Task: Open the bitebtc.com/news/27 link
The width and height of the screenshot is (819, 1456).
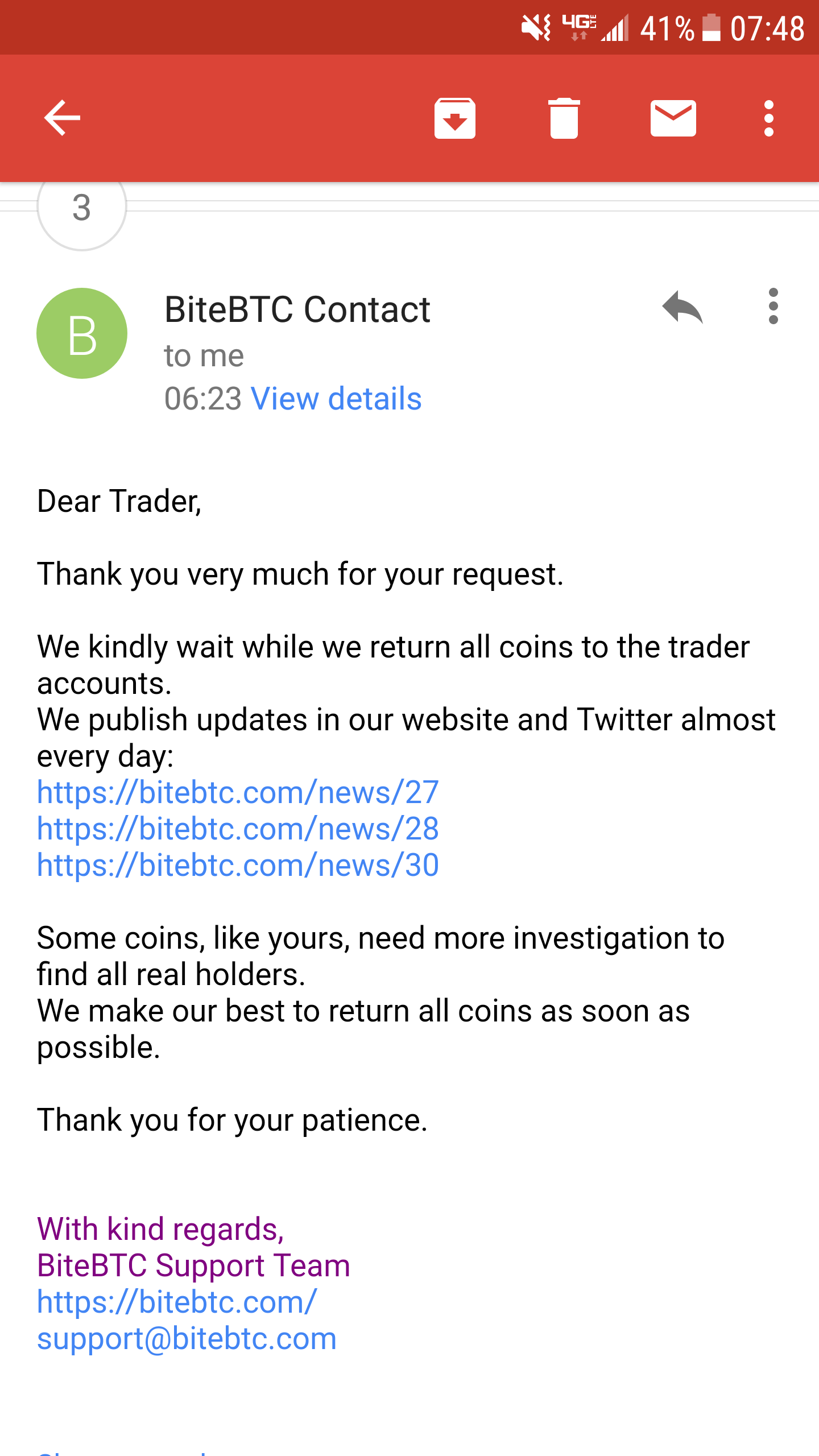Action: click(238, 792)
